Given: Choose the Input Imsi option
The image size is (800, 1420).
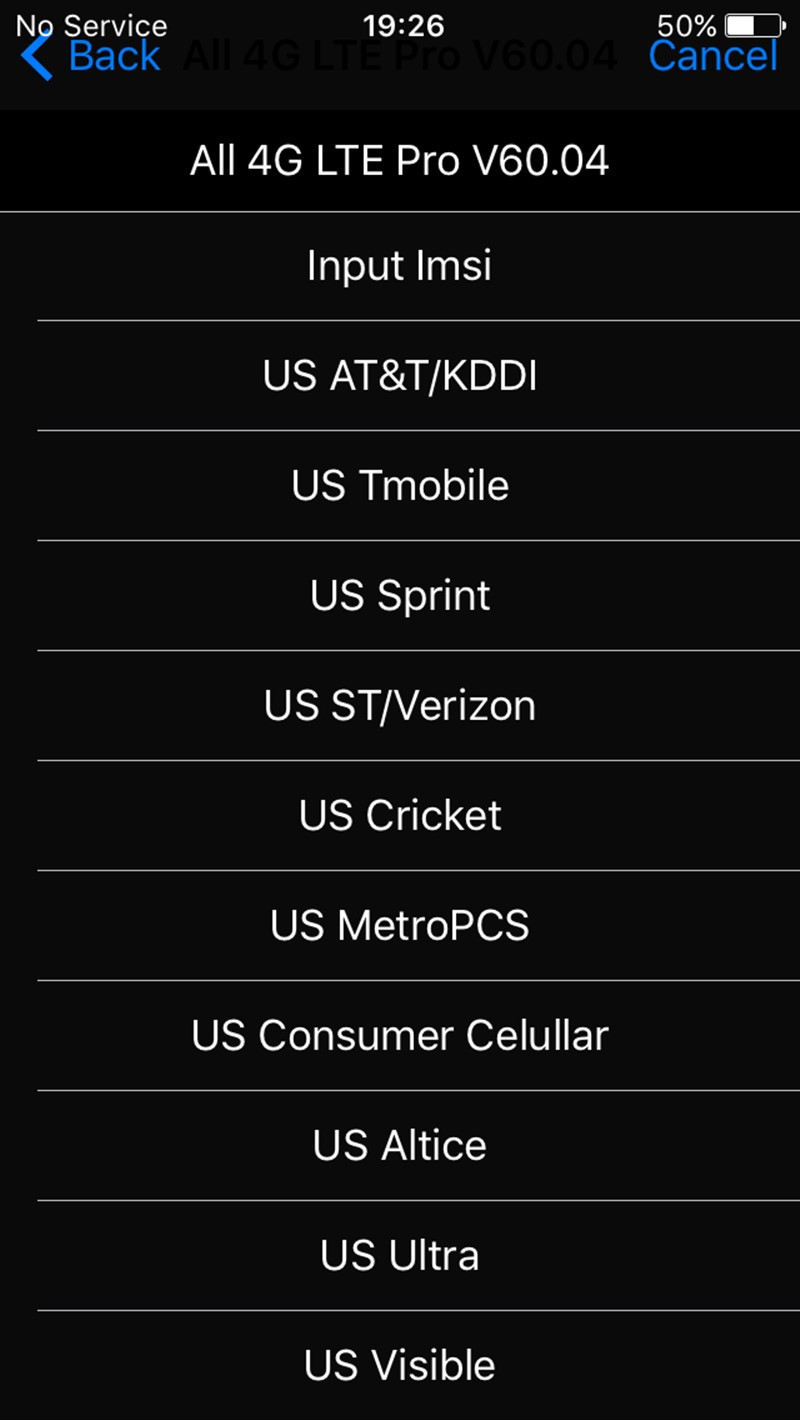Looking at the screenshot, I should [400, 265].
